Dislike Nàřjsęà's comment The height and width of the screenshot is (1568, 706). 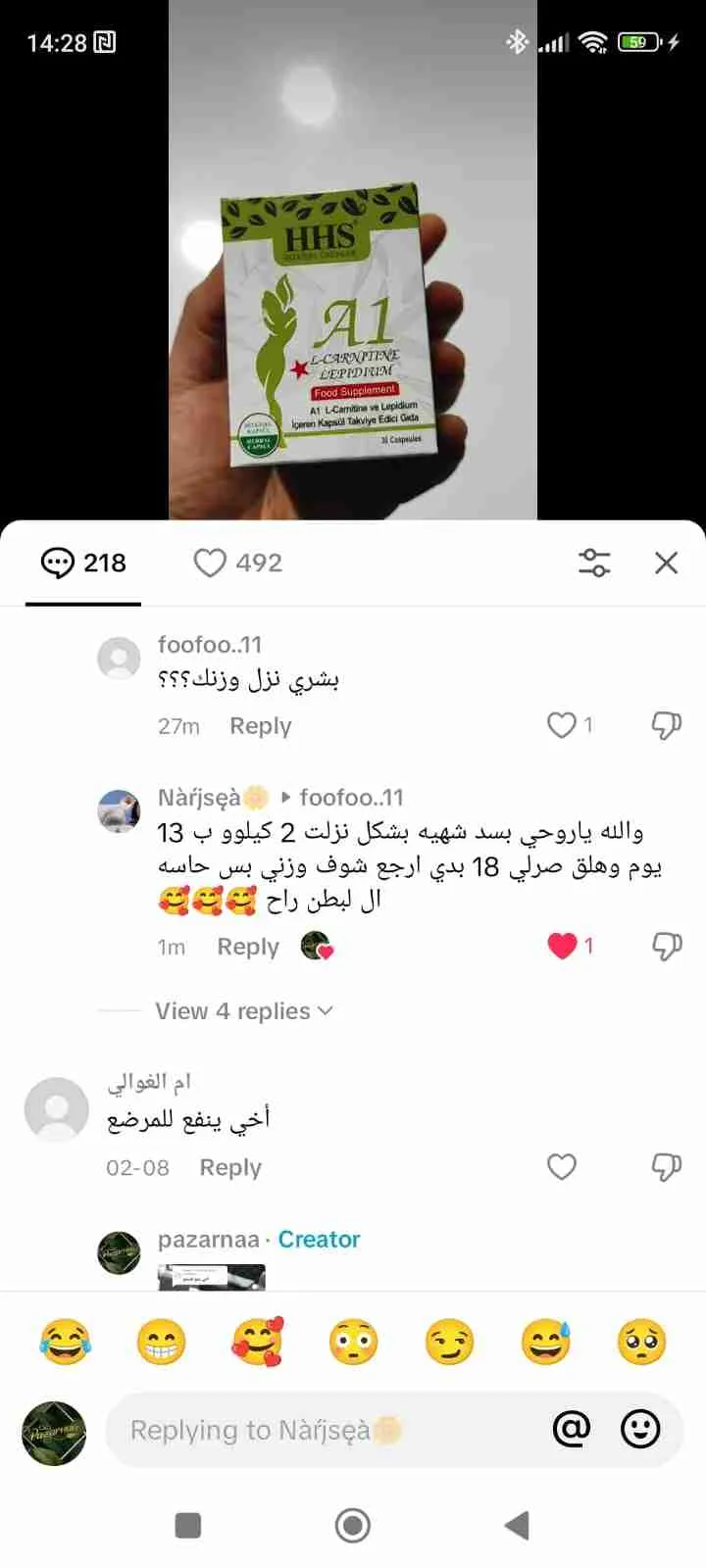[666, 946]
